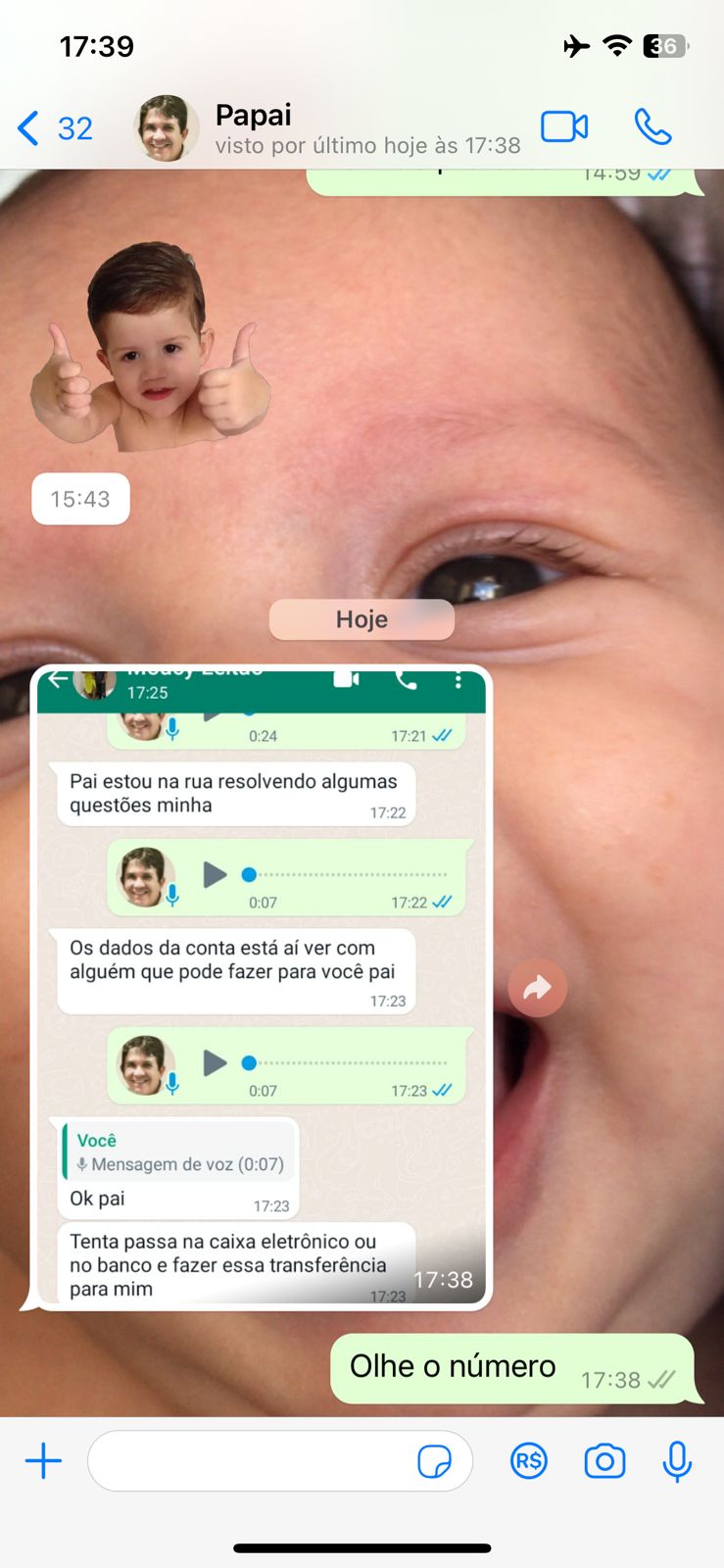Go back to the chats list
The width and height of the screenshot is (724, 1568).
click(55, 128)
